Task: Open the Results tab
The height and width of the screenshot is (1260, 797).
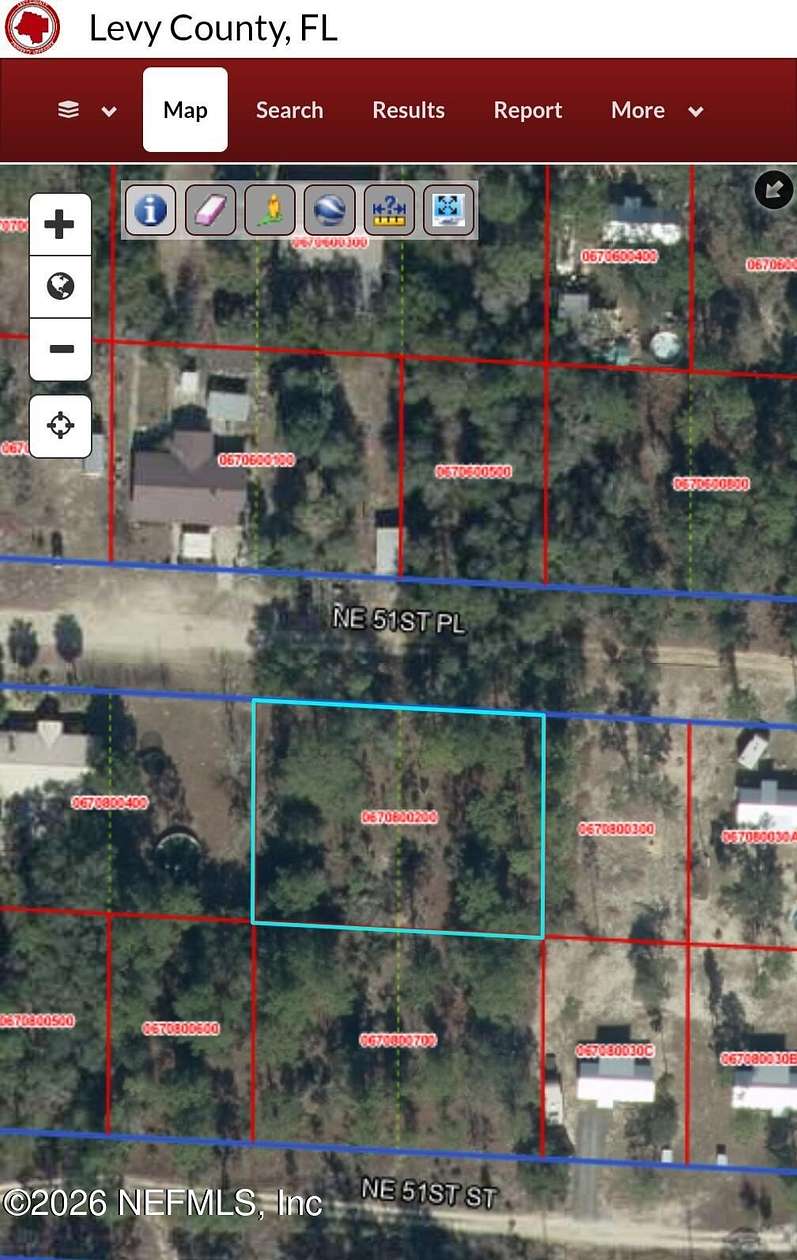Action: coord(408,110)
